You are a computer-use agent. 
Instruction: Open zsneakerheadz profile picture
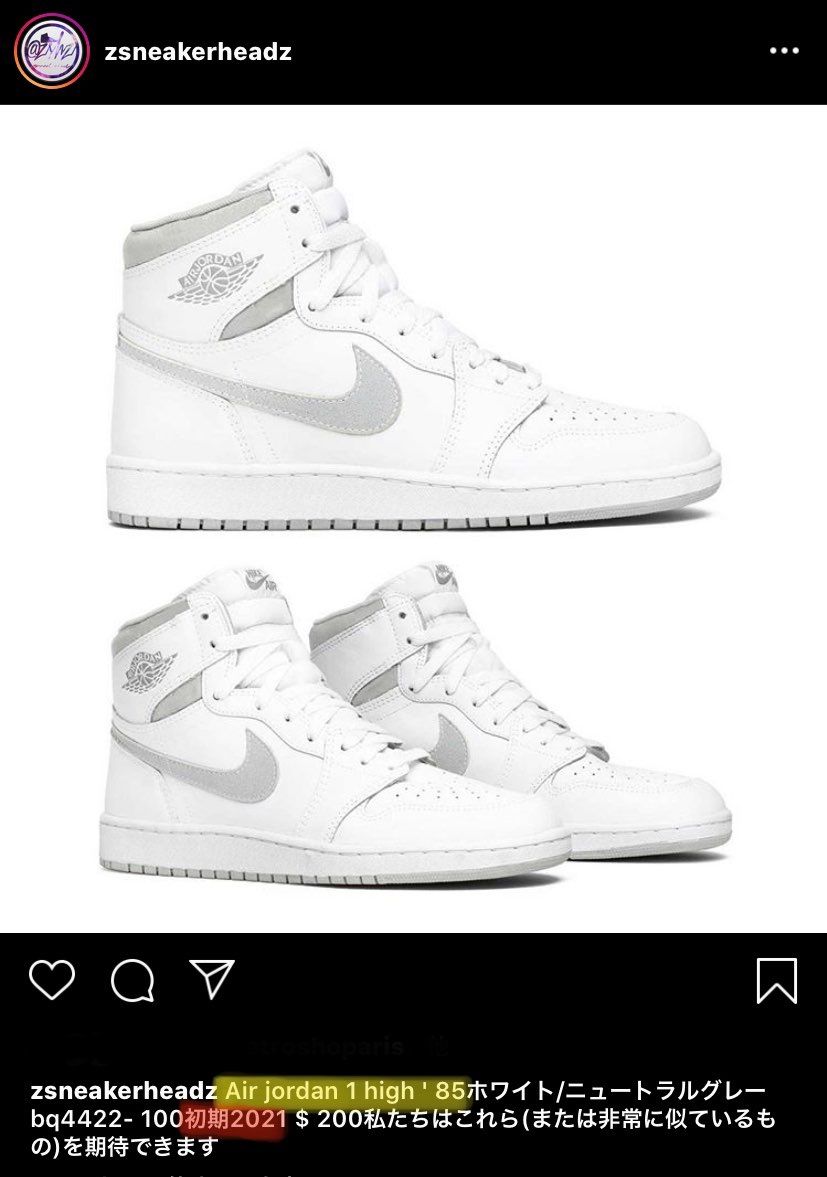(x=52, y=51)
